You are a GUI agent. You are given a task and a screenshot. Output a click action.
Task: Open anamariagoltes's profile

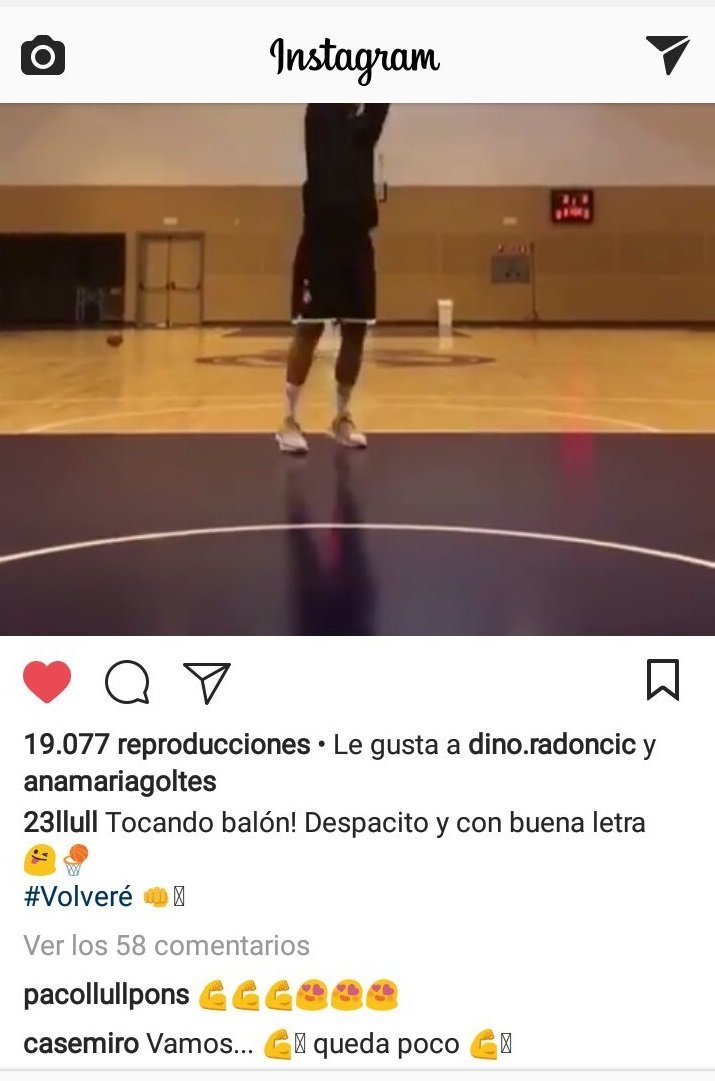120,780
